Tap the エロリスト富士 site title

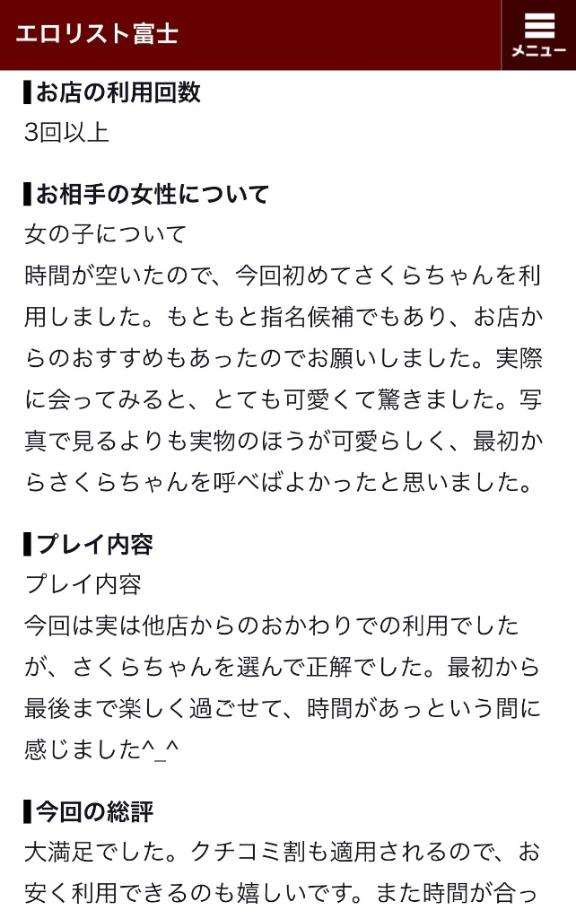[x=97, y=34]
